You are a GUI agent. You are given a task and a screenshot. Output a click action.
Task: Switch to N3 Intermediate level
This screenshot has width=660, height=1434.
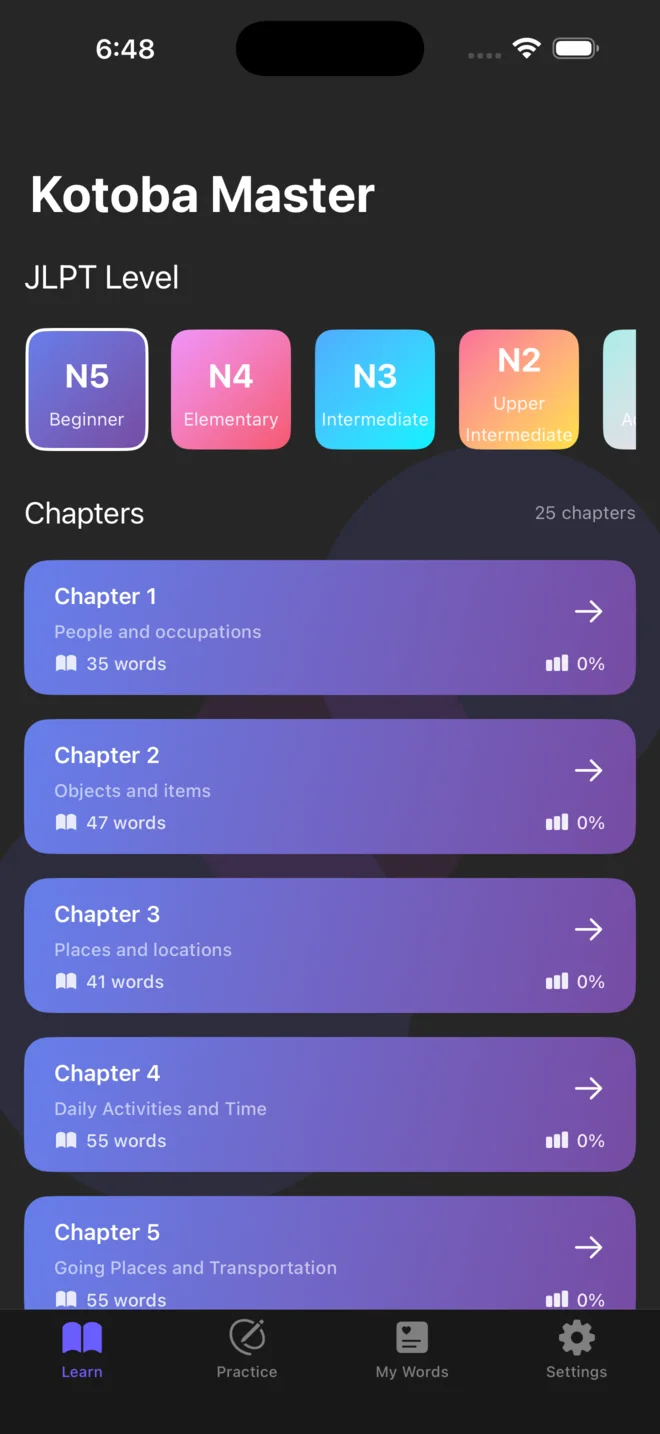375,390
